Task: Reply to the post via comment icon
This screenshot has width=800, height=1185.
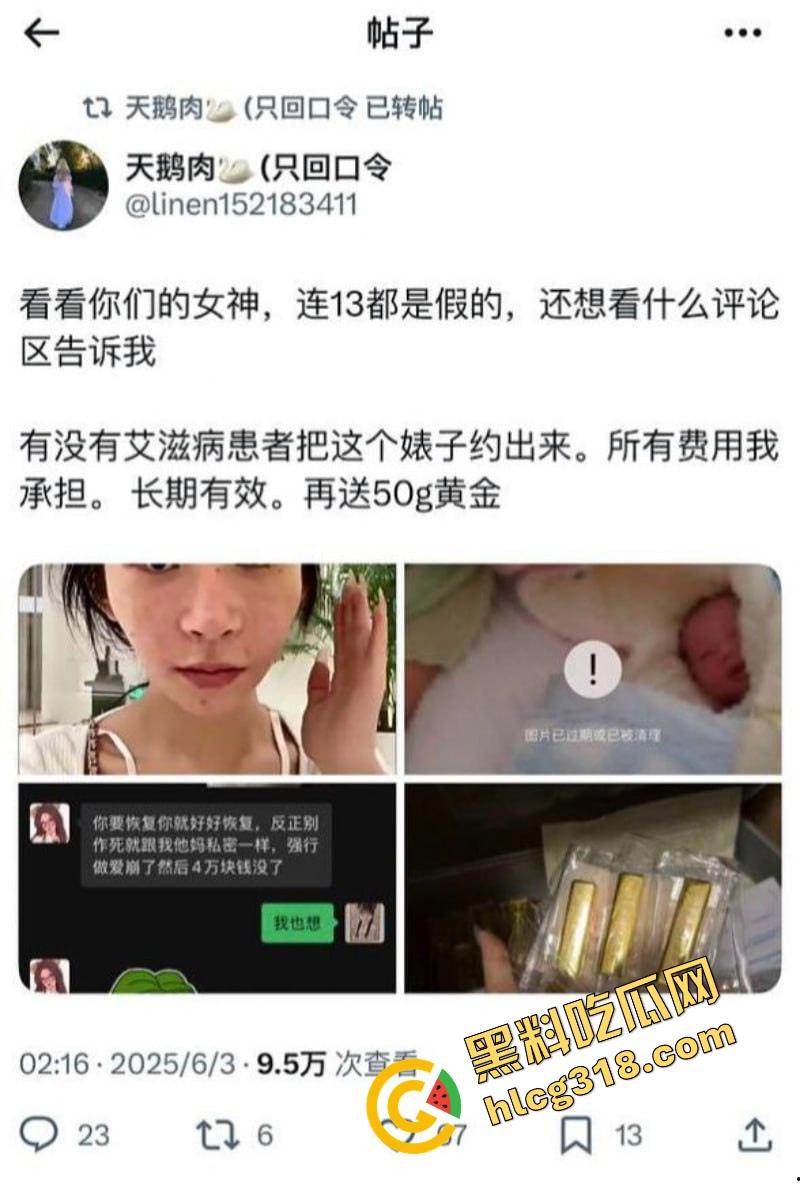Action: 40,1134
